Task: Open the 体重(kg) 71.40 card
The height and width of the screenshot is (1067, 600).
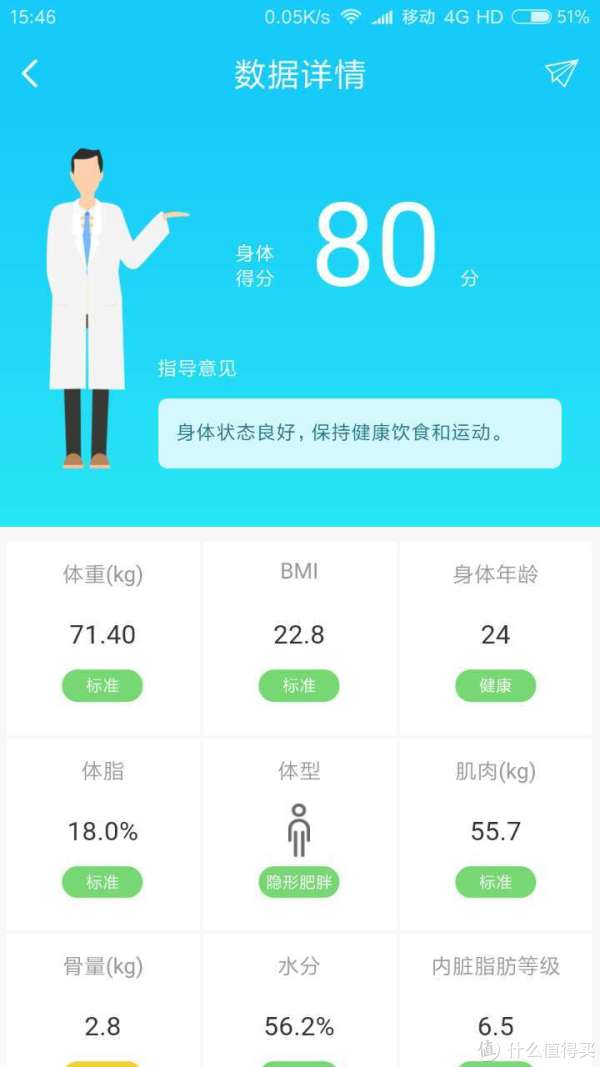Action: point(103,638)
